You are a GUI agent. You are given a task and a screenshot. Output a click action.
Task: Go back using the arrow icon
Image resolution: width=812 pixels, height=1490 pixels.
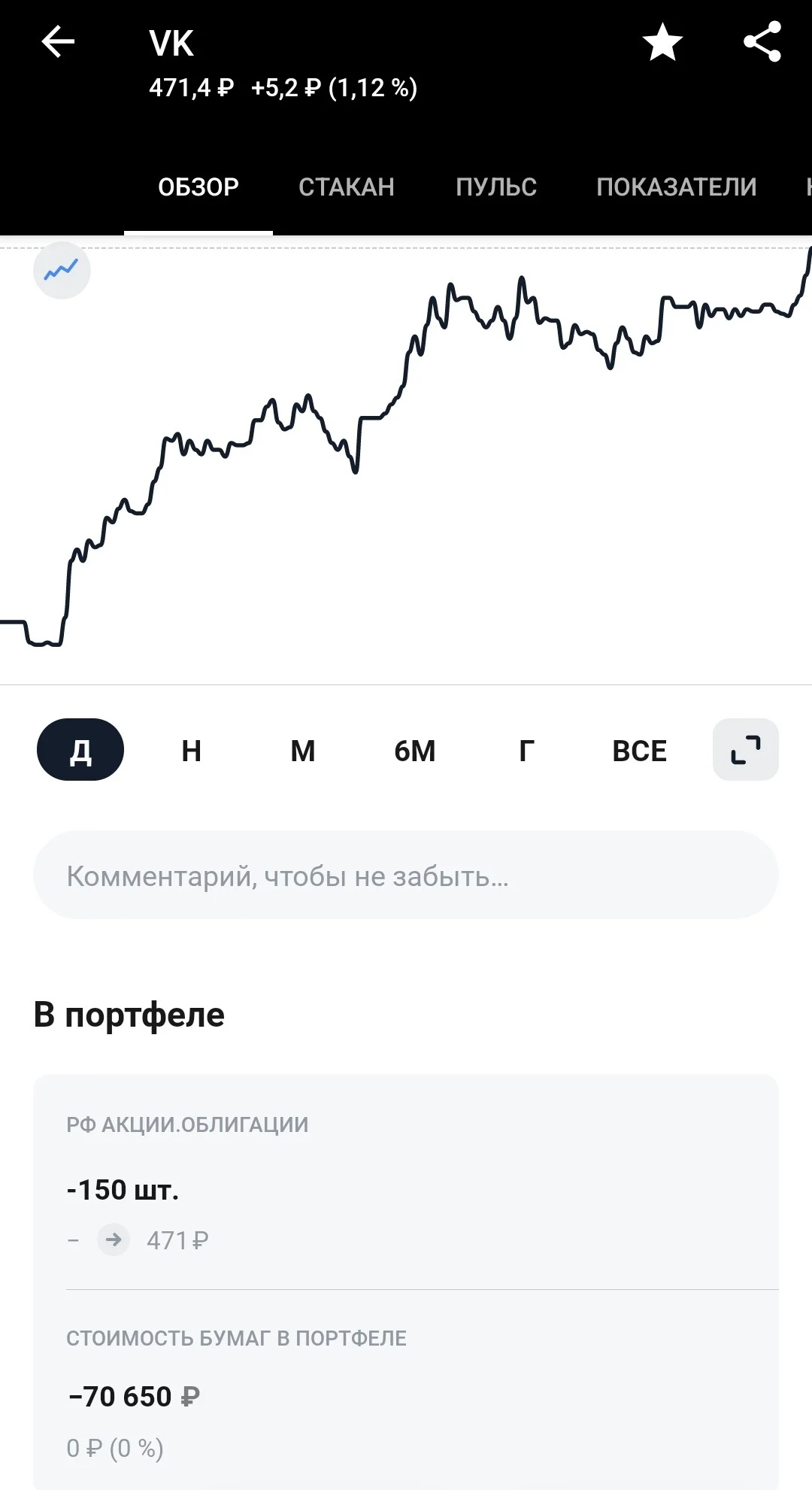pos(58,41)
